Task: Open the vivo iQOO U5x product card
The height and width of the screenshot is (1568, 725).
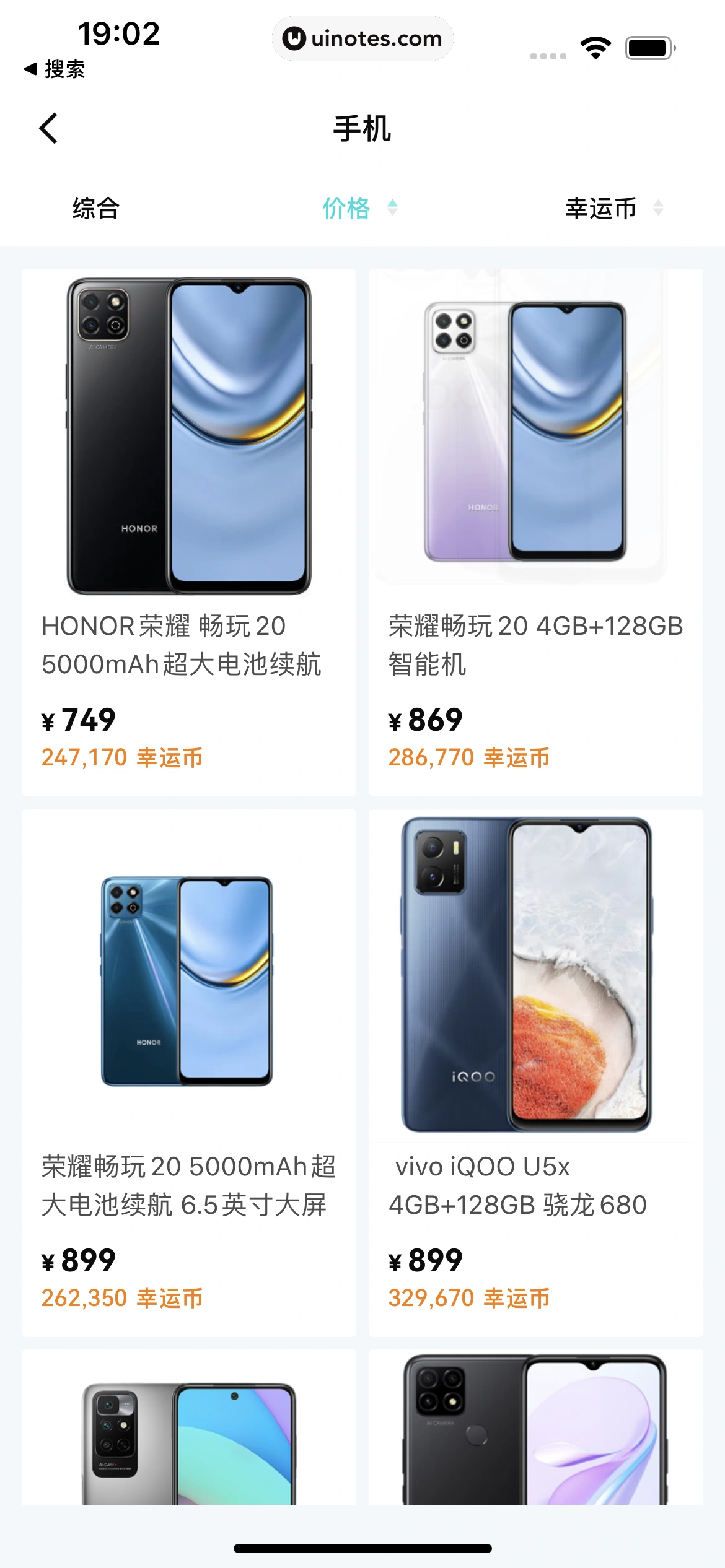Action: click(x=536, y=1073)
